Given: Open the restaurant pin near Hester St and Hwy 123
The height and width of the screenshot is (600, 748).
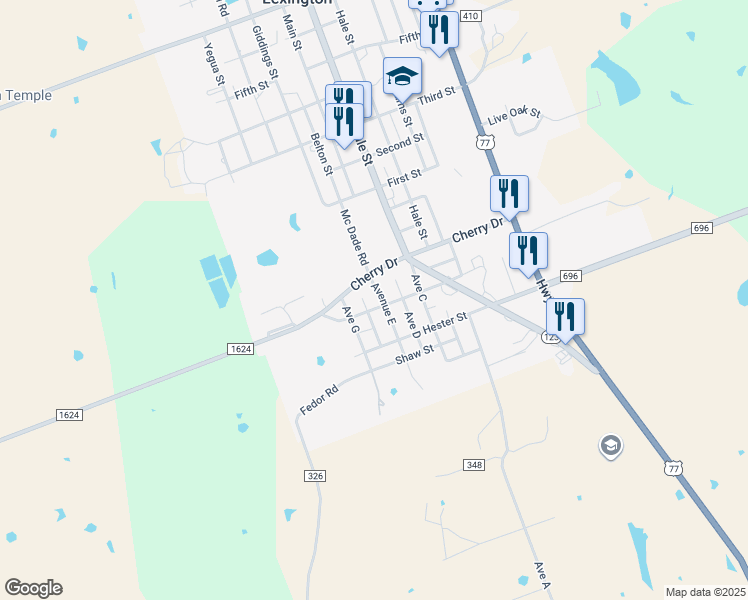Looking at the screenshot, I should (565, 317).
